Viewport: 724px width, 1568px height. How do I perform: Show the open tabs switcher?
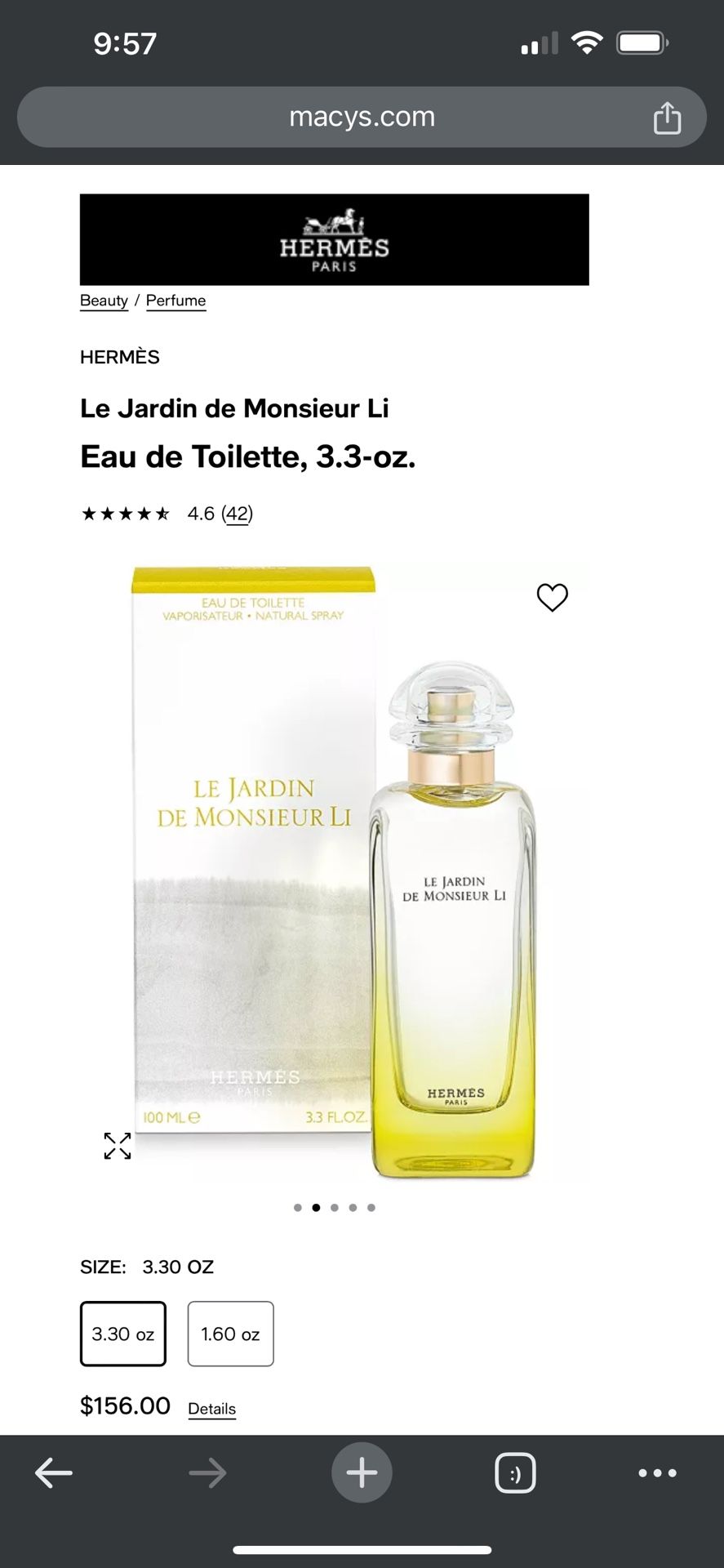point(515,1473)
